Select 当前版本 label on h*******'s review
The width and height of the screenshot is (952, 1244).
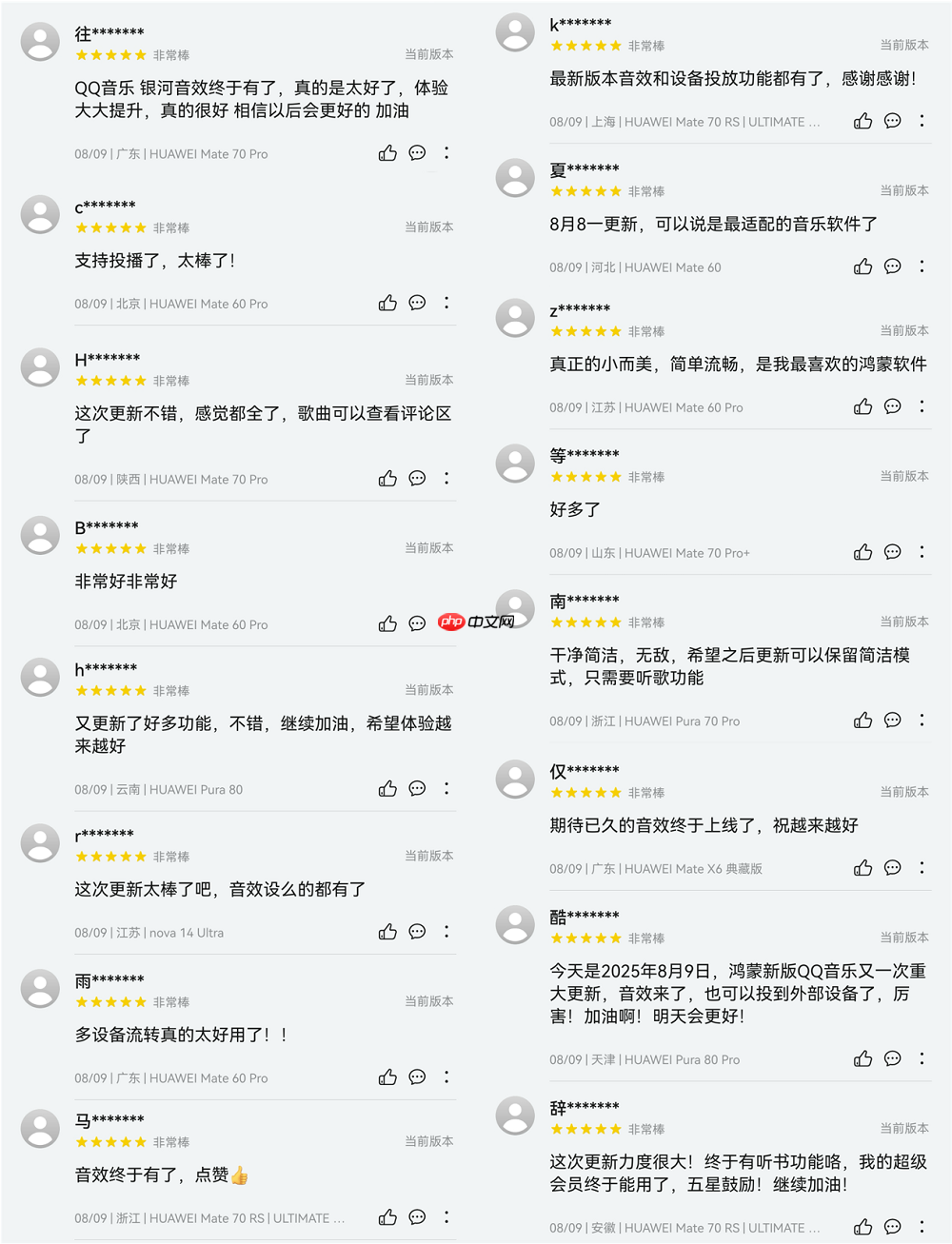tap(427, 690)
